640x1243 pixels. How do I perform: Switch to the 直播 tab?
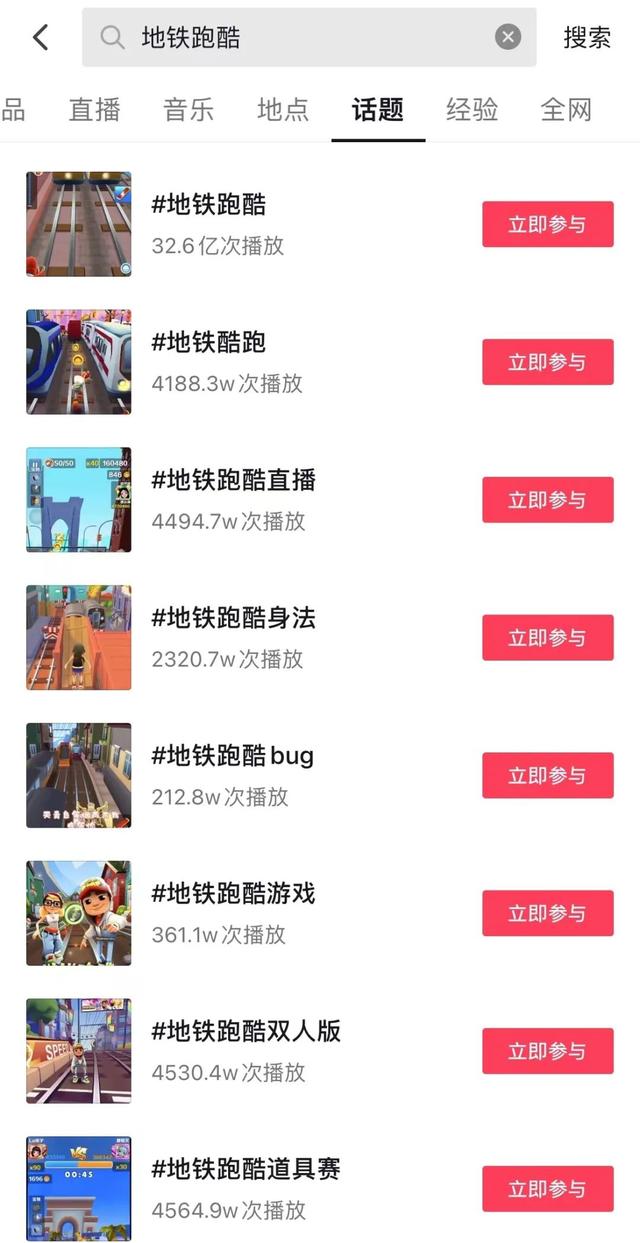tap(95, 109)
